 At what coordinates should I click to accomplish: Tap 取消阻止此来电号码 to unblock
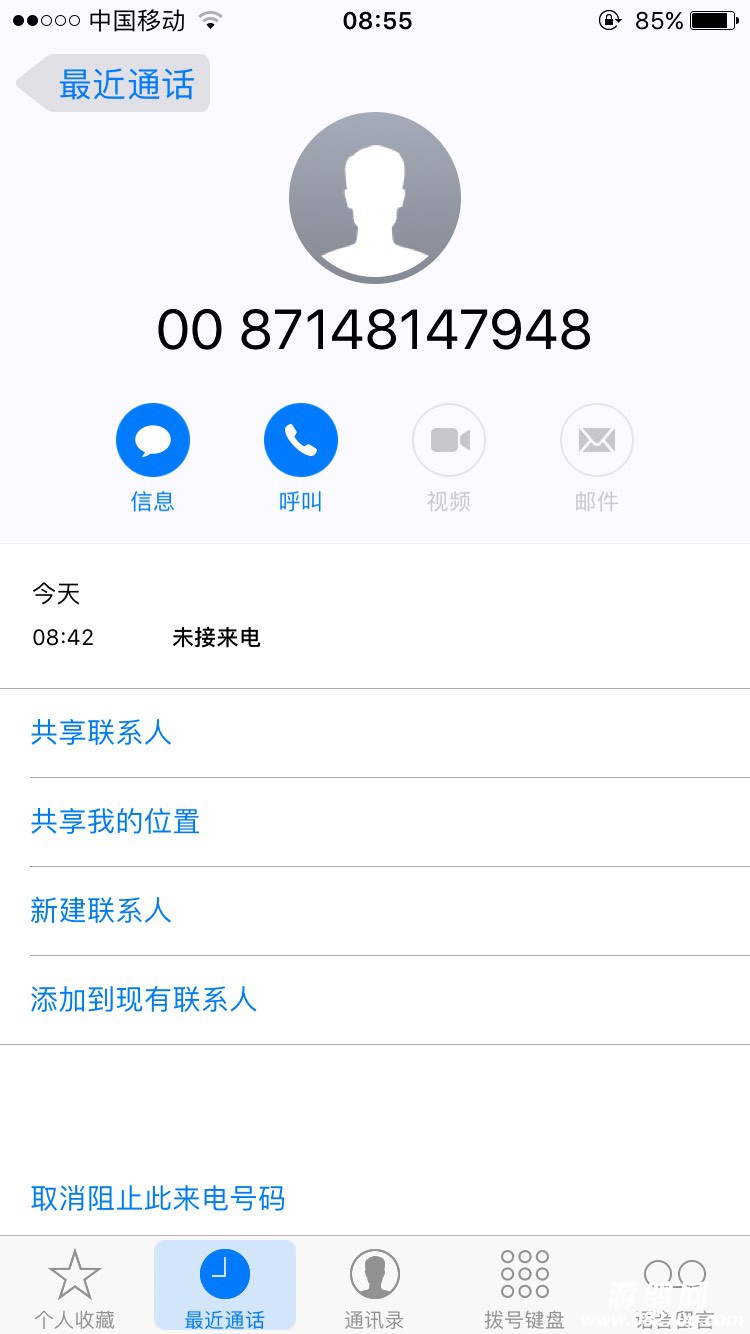coord(158,1197)
